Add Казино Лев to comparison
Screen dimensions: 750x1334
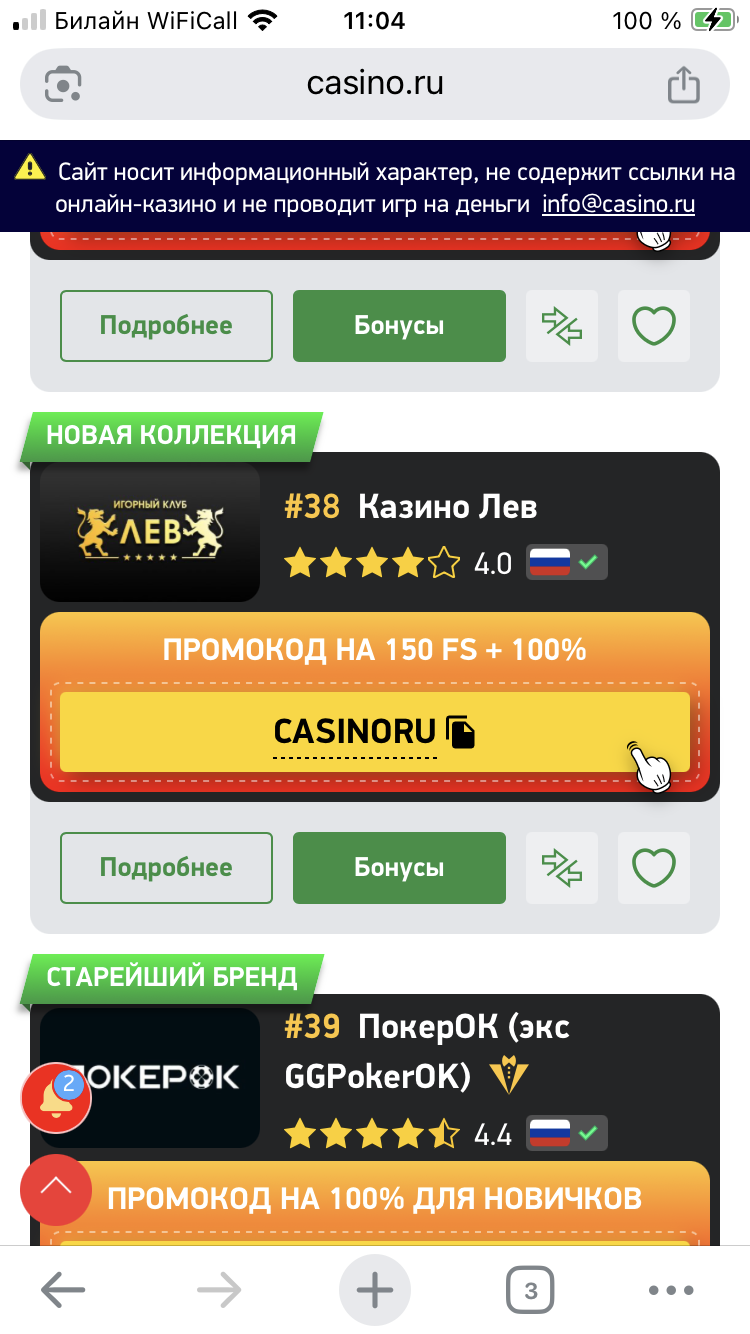(x=562, y=867)
